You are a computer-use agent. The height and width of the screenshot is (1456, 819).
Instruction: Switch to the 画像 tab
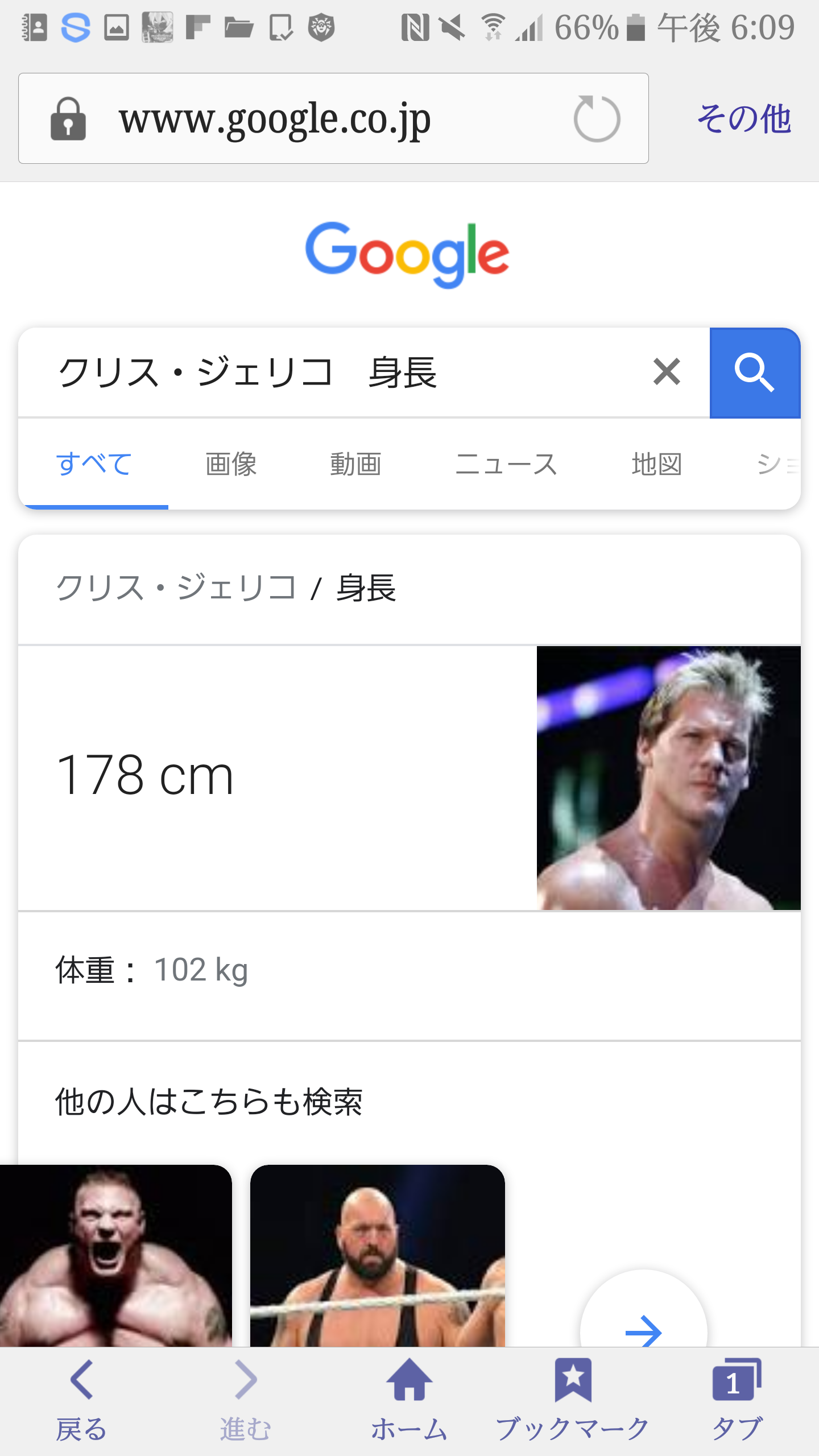(x=231, y=464)
